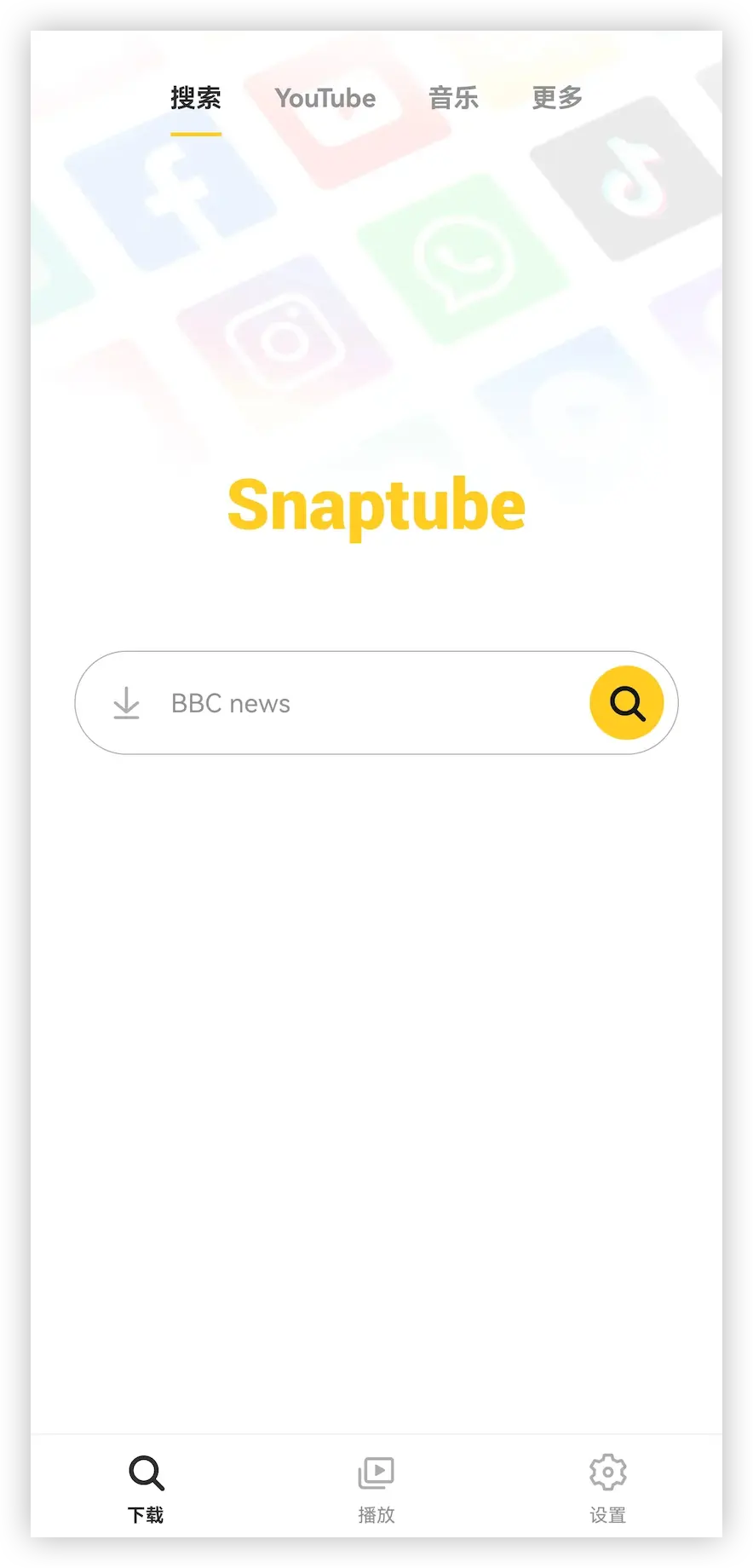753x1568 pixels.
Task: Switch to the YouTube tab
Action: [x=325, y=98]
